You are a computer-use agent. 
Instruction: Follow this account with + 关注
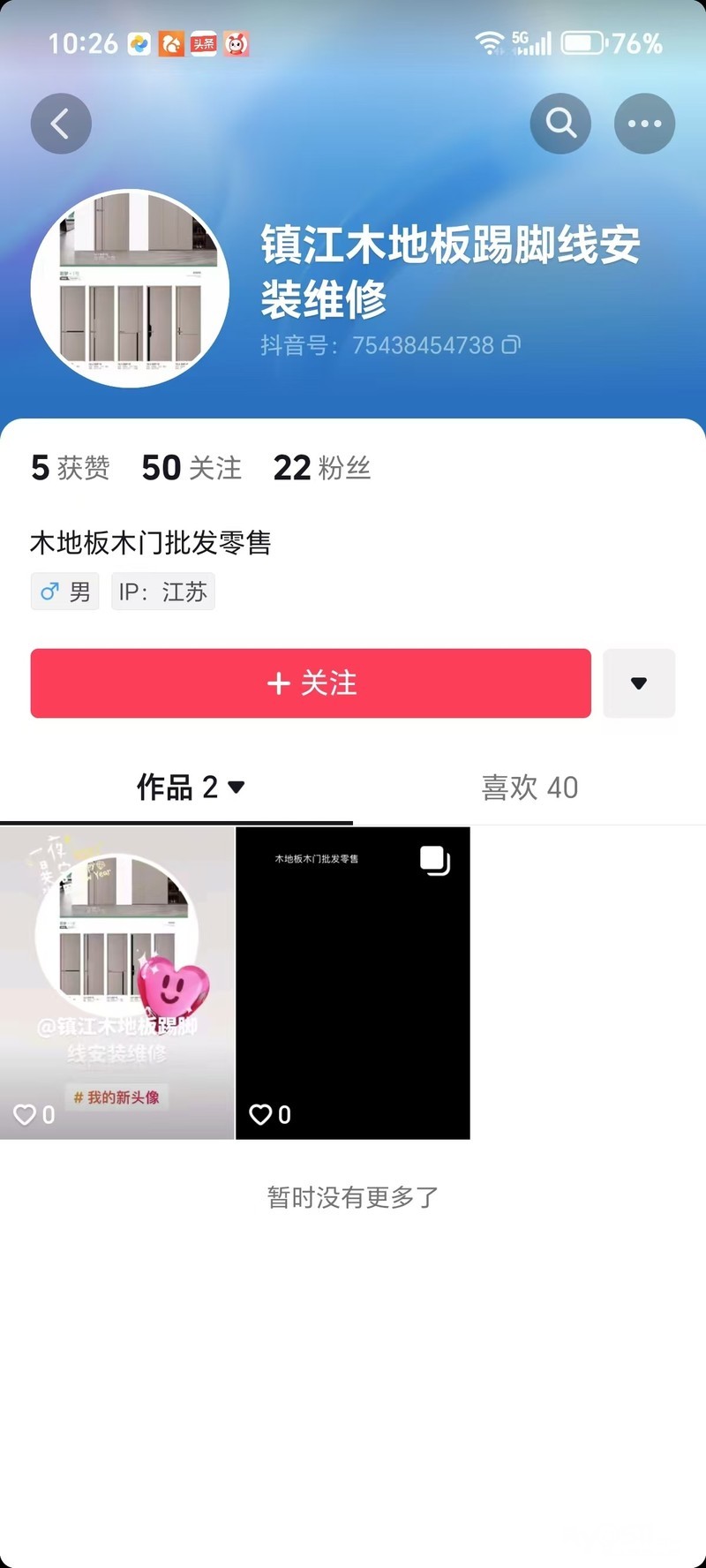[311, 683]
